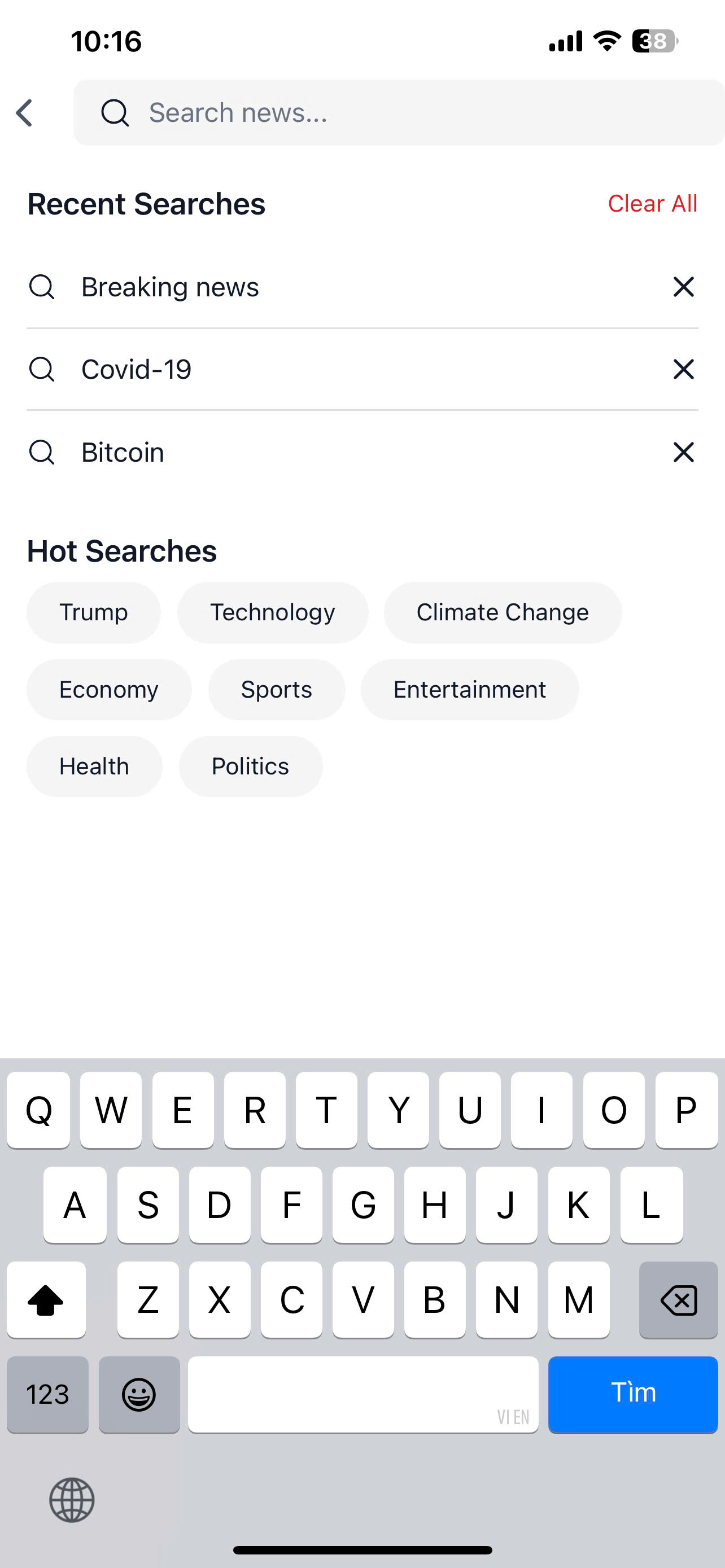
Task: Select the Climate Change chip
Action: [502, 612]
